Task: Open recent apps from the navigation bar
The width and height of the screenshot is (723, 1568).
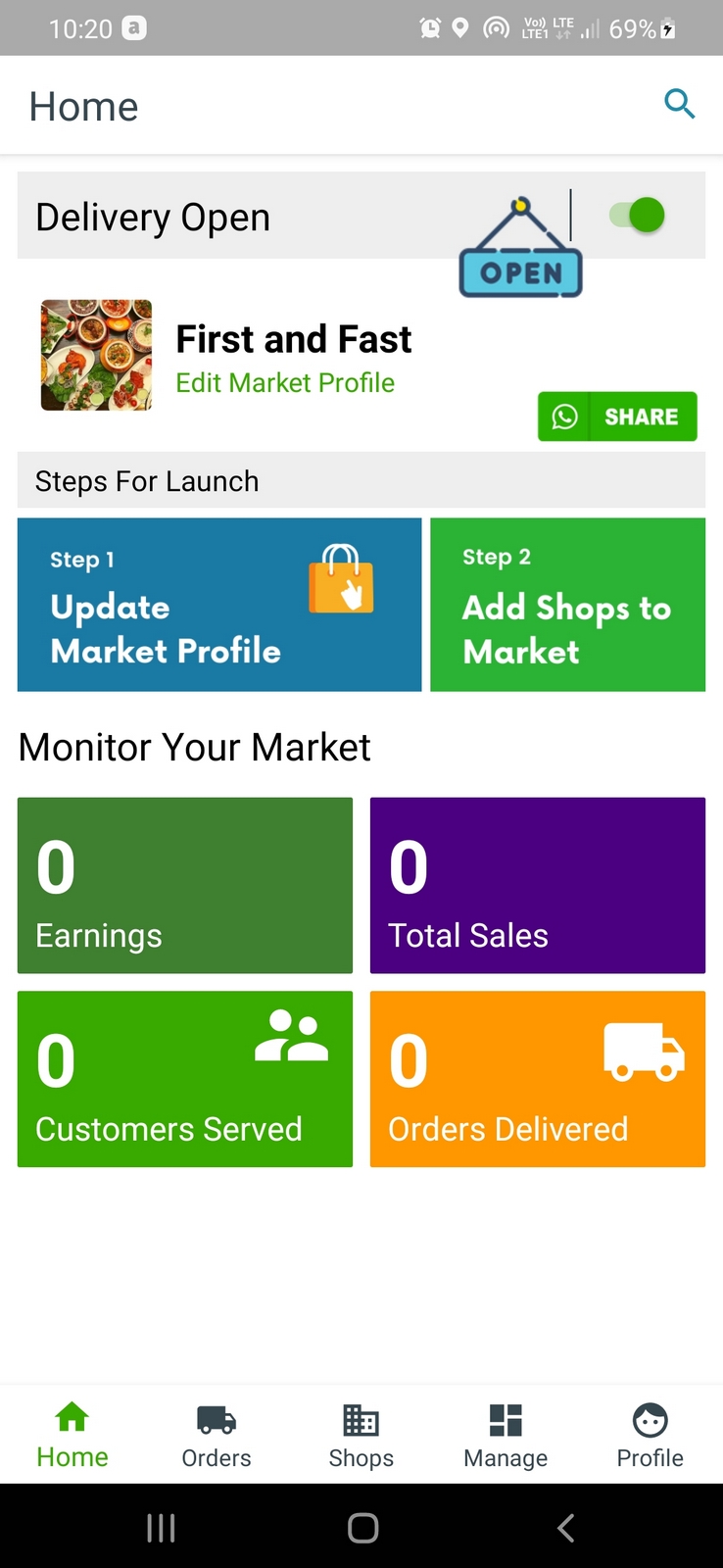Action: pos(161,1528)
